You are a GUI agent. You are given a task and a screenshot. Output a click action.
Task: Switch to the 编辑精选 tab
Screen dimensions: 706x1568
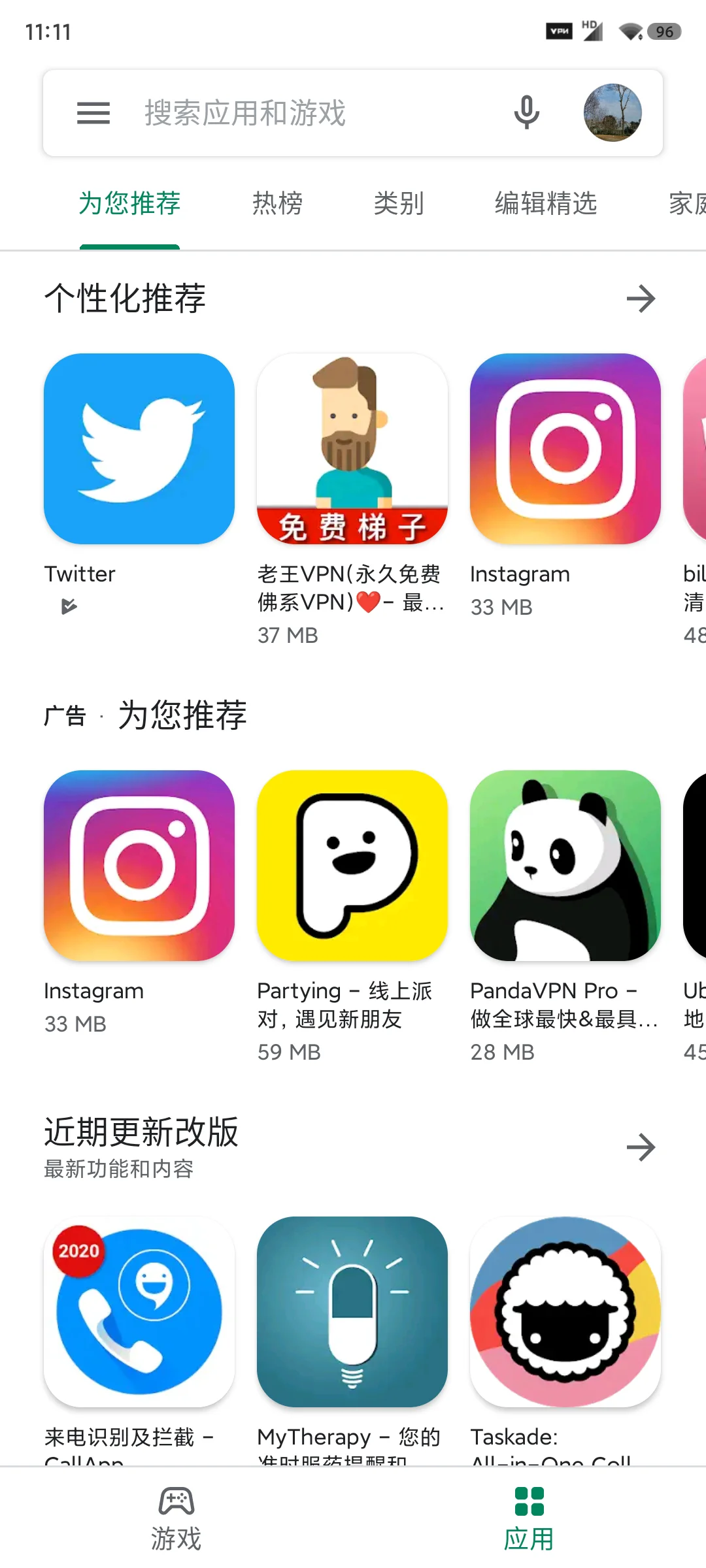pyautogui.click(x=546, y=203)
